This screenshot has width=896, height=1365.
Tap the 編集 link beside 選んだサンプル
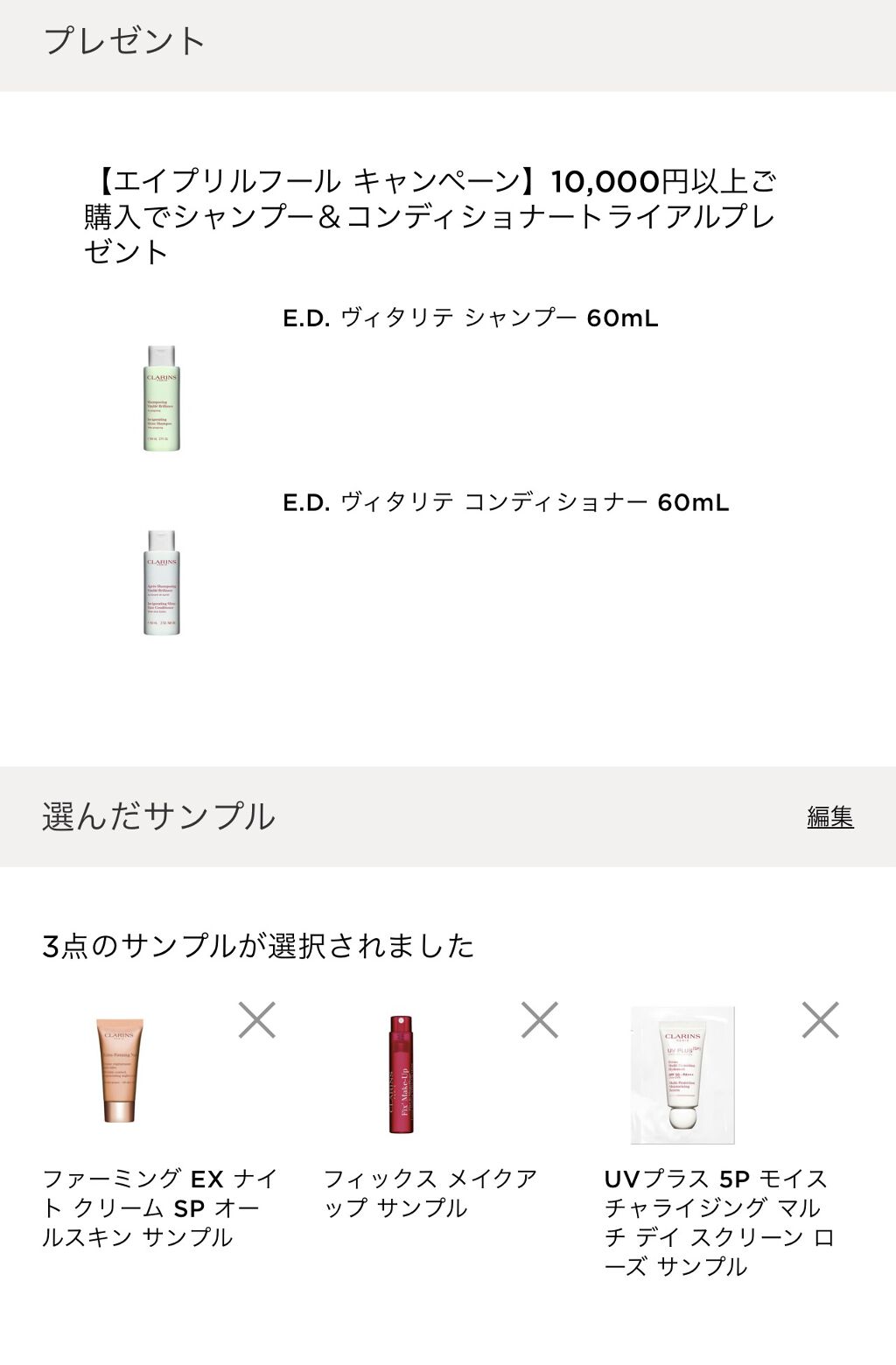point(829,816)
